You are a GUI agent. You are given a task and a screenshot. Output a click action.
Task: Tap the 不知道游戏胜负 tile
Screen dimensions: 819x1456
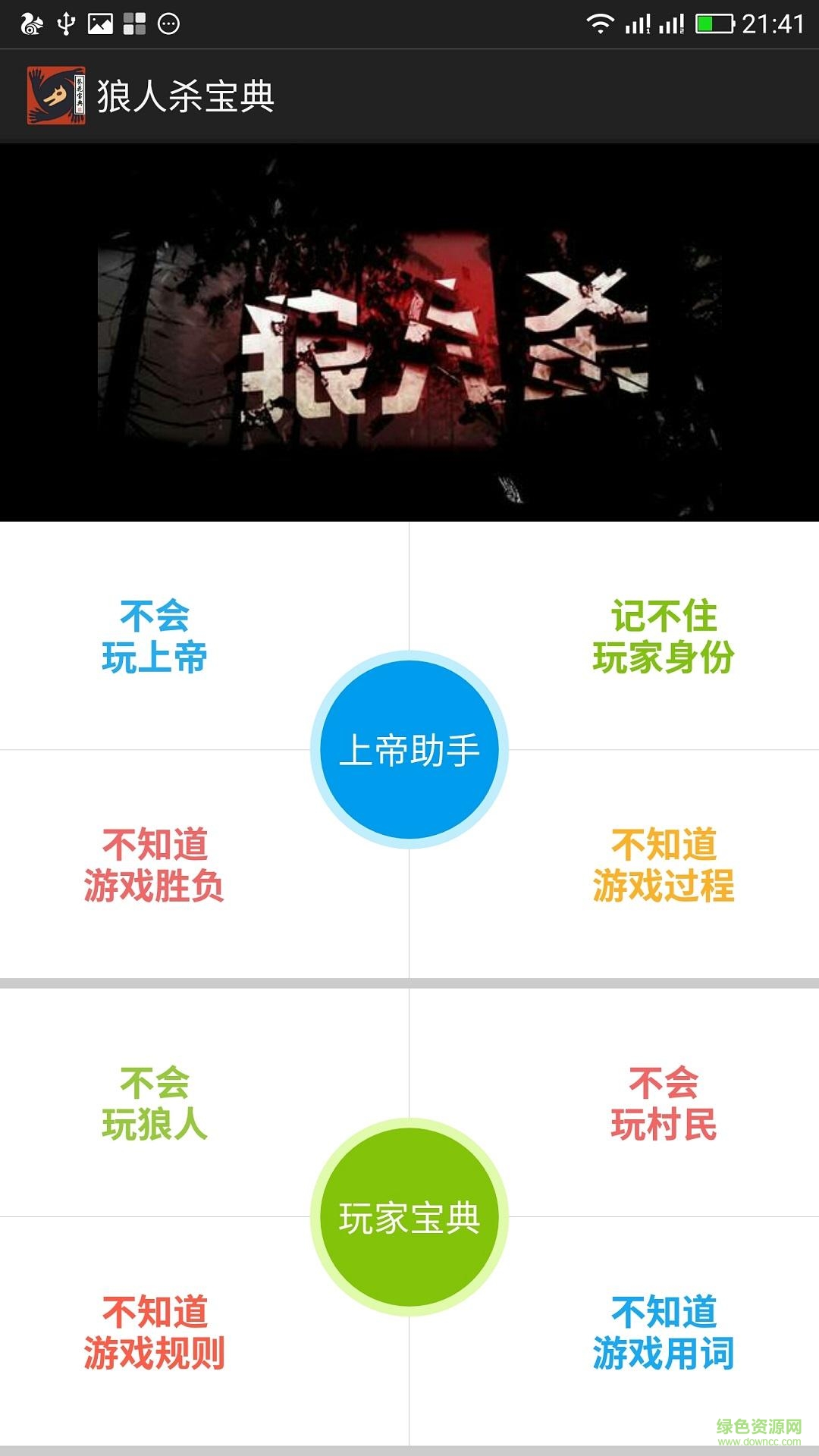155,865
